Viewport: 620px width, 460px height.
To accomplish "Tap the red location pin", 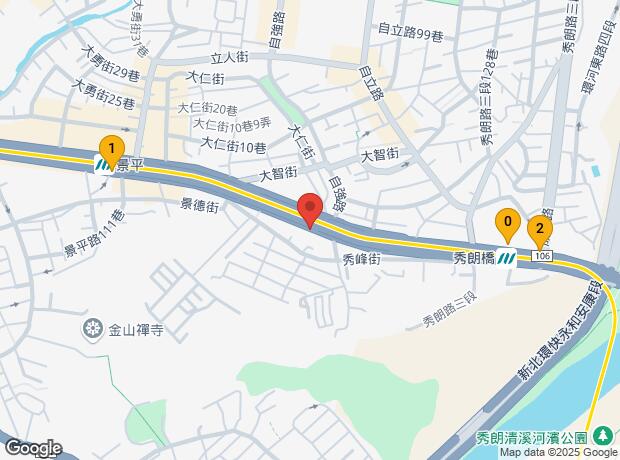I will 310,208.
